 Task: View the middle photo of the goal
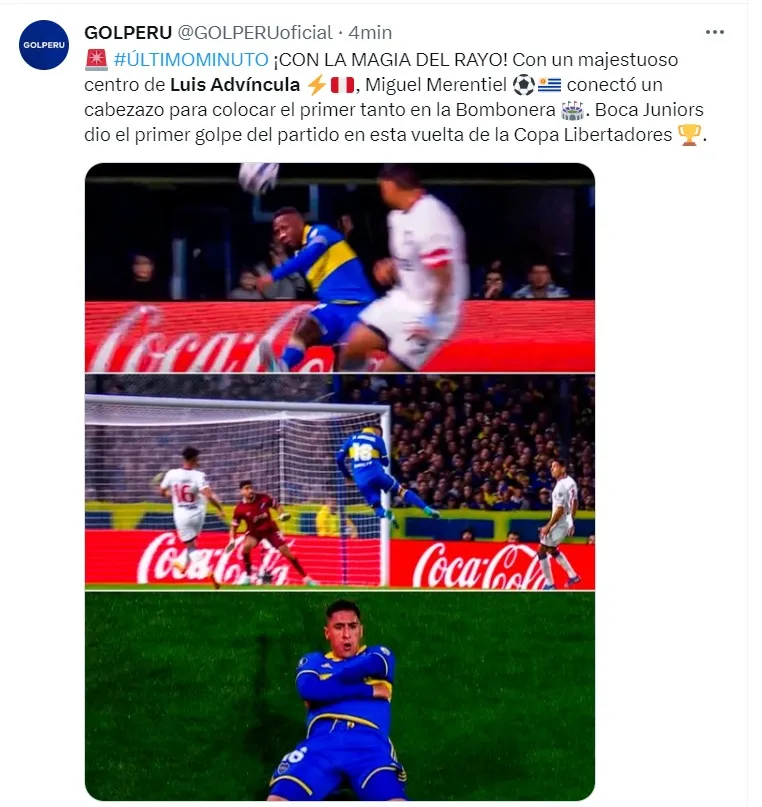coord(339,481)
